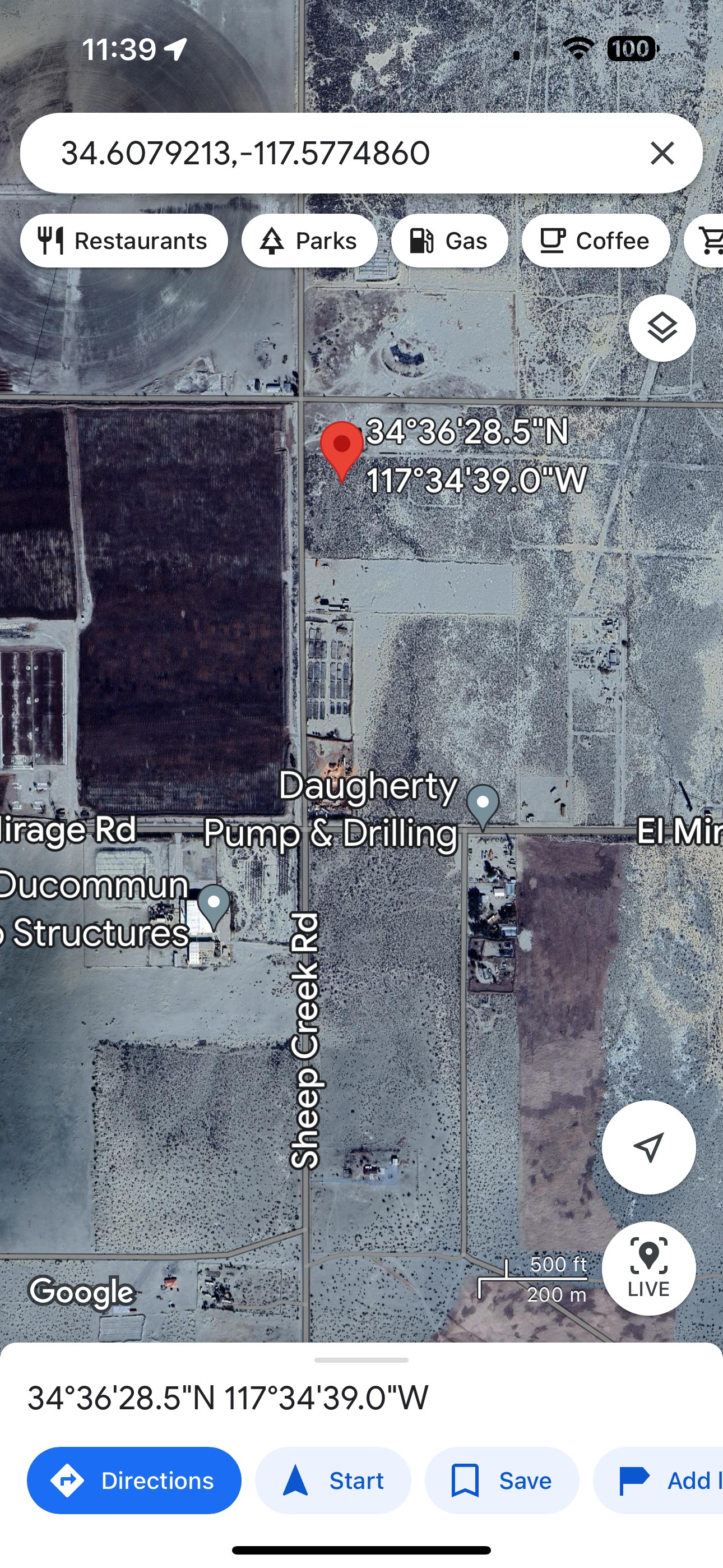
Task: Open the Ducommun Structures place marker
Action: (214, 905)
